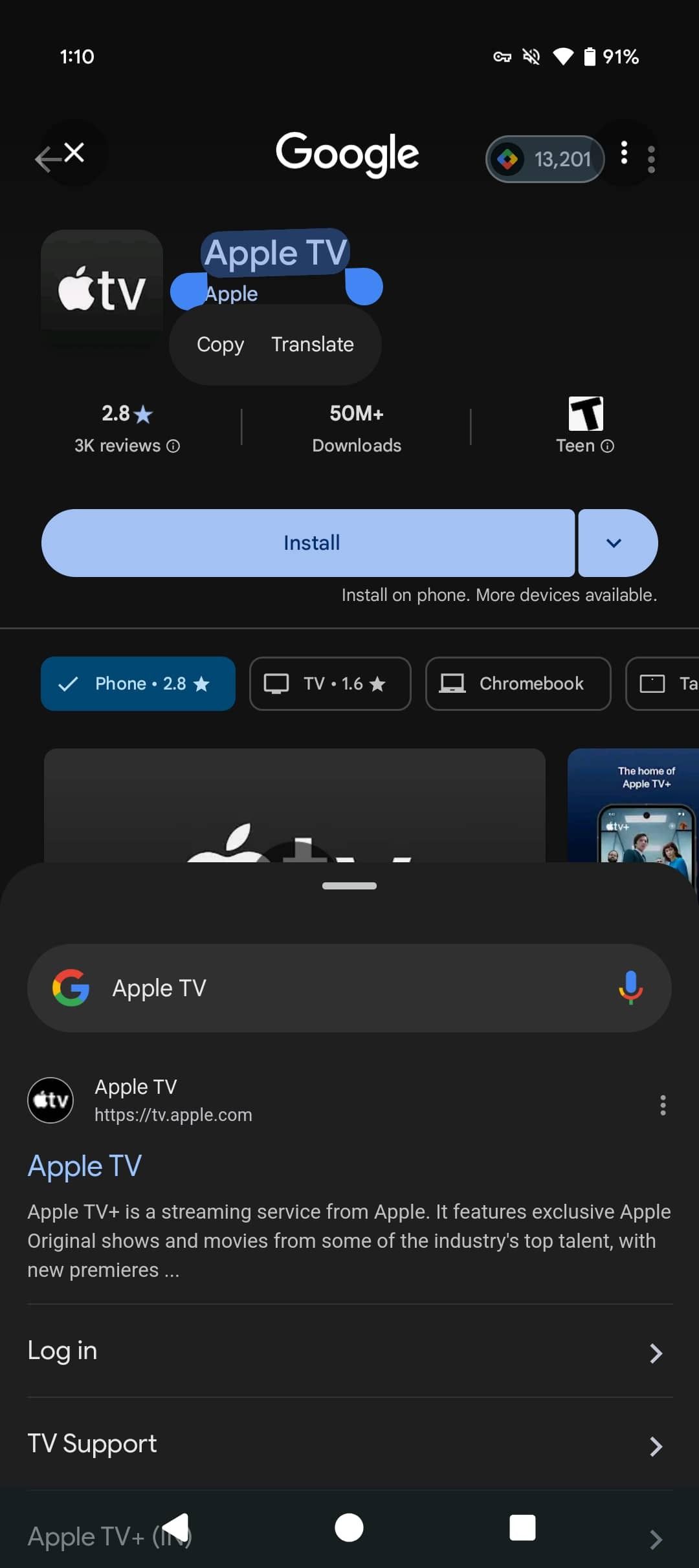This screenshot has width=699, height=1568.
Task: Select Translate from the text selection menu
Action: [313, 344]
